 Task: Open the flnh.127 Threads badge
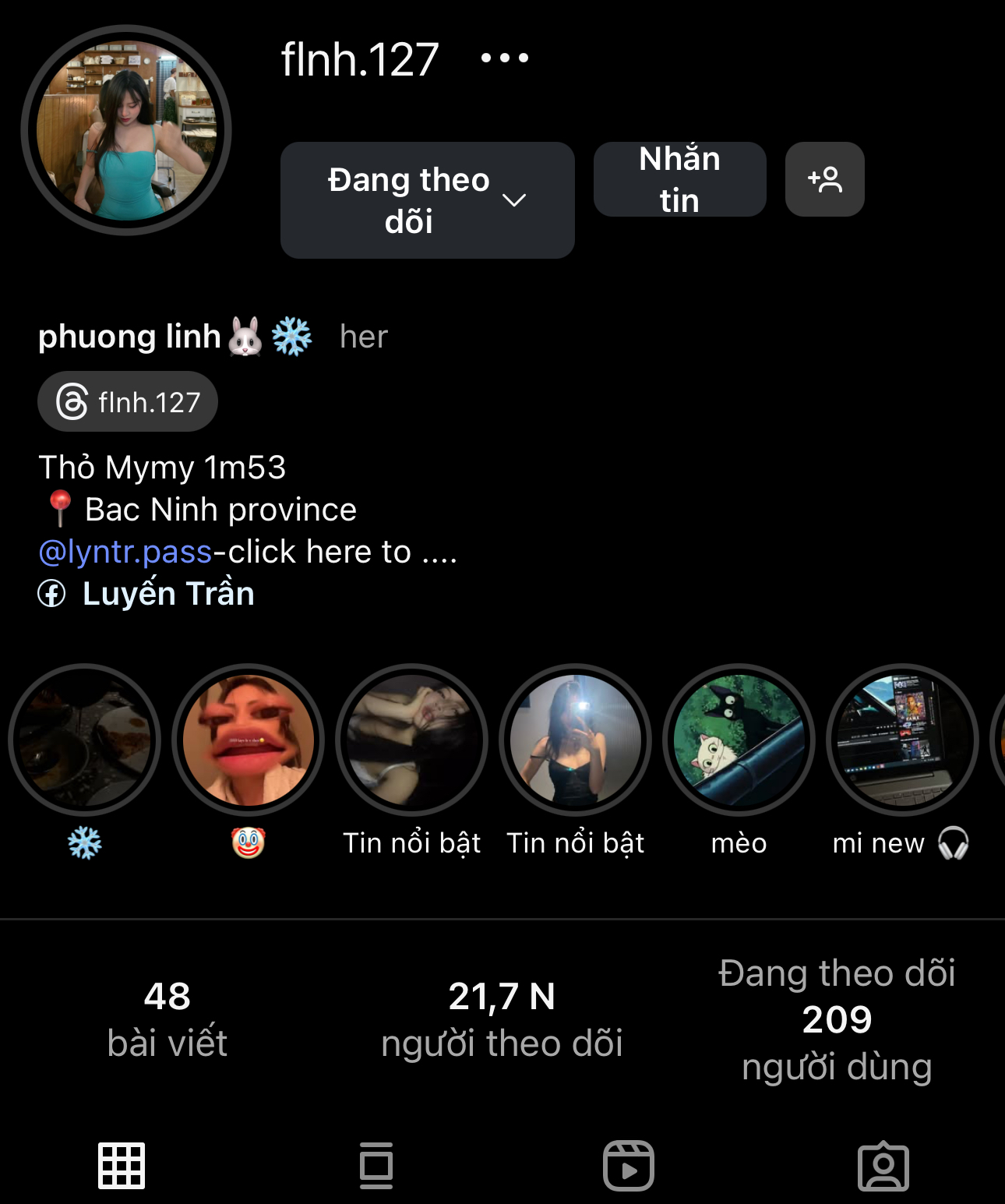(x=128, y=402)
